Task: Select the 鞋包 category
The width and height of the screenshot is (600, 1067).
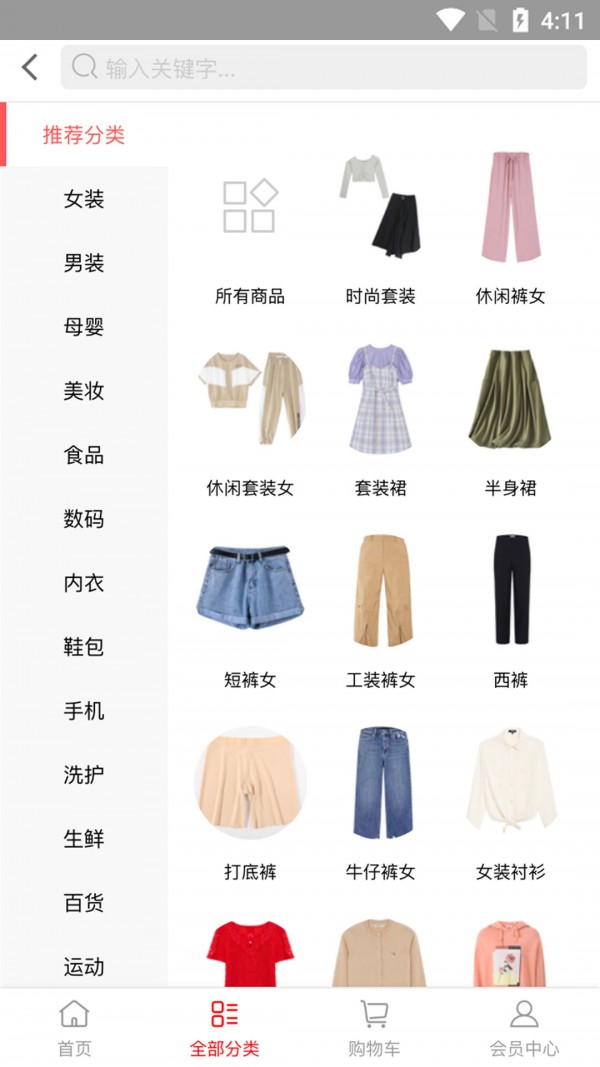Action: pyautogui.click(x=84, y=647)
